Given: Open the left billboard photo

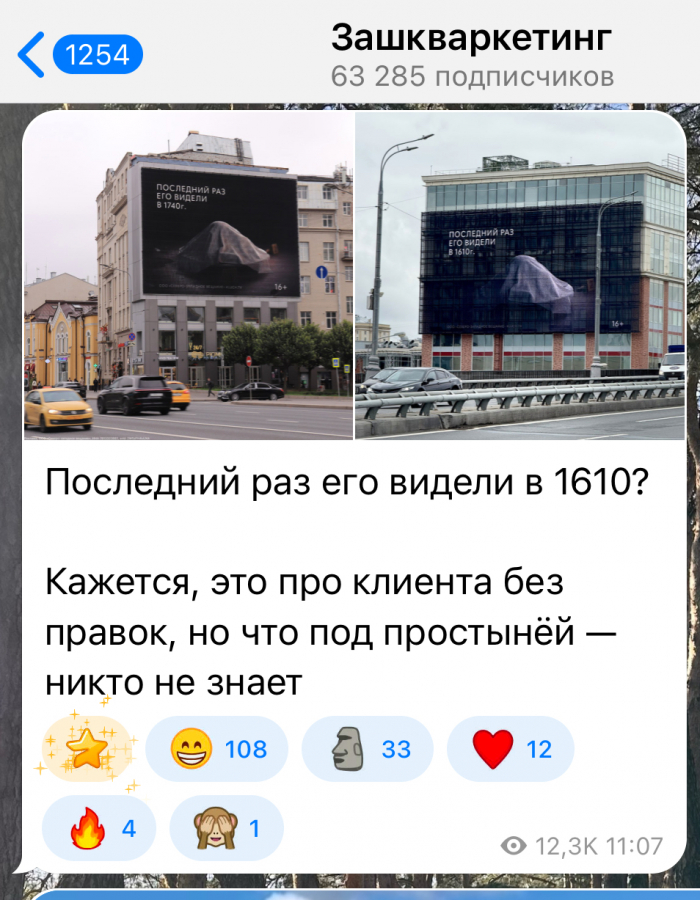Looking at the screenshot, I should pos(188,276).
